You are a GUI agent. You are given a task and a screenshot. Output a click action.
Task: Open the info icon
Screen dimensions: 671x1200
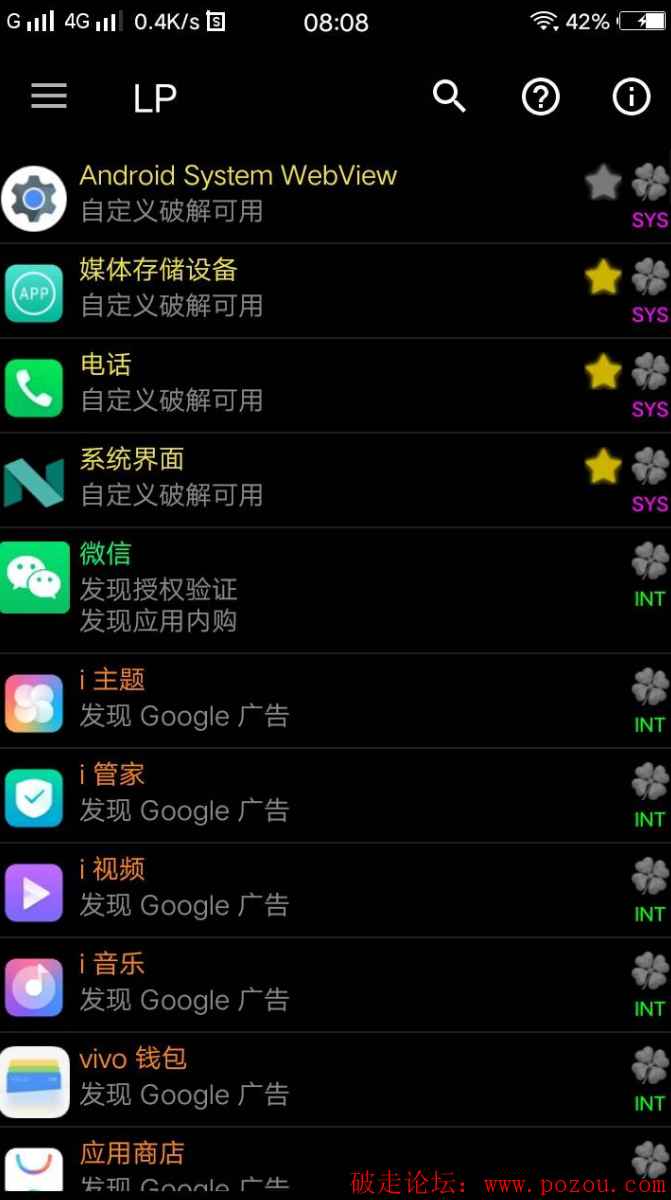tap(631, 97)
